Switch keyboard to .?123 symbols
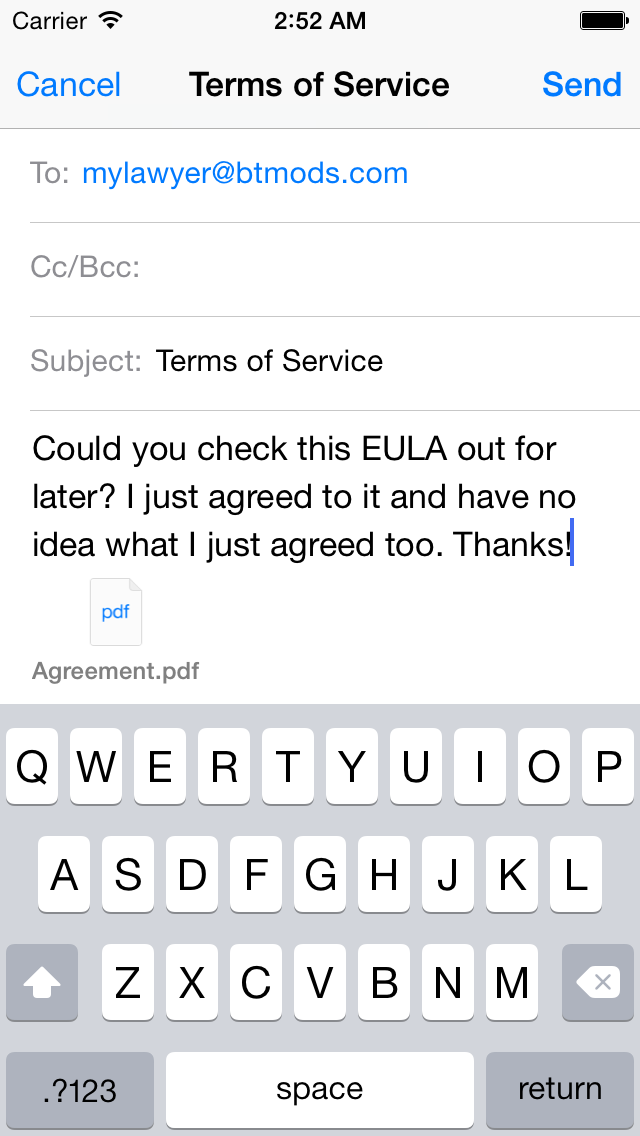The height and width of the screenshot is (1136, 640). [80, 1090]
